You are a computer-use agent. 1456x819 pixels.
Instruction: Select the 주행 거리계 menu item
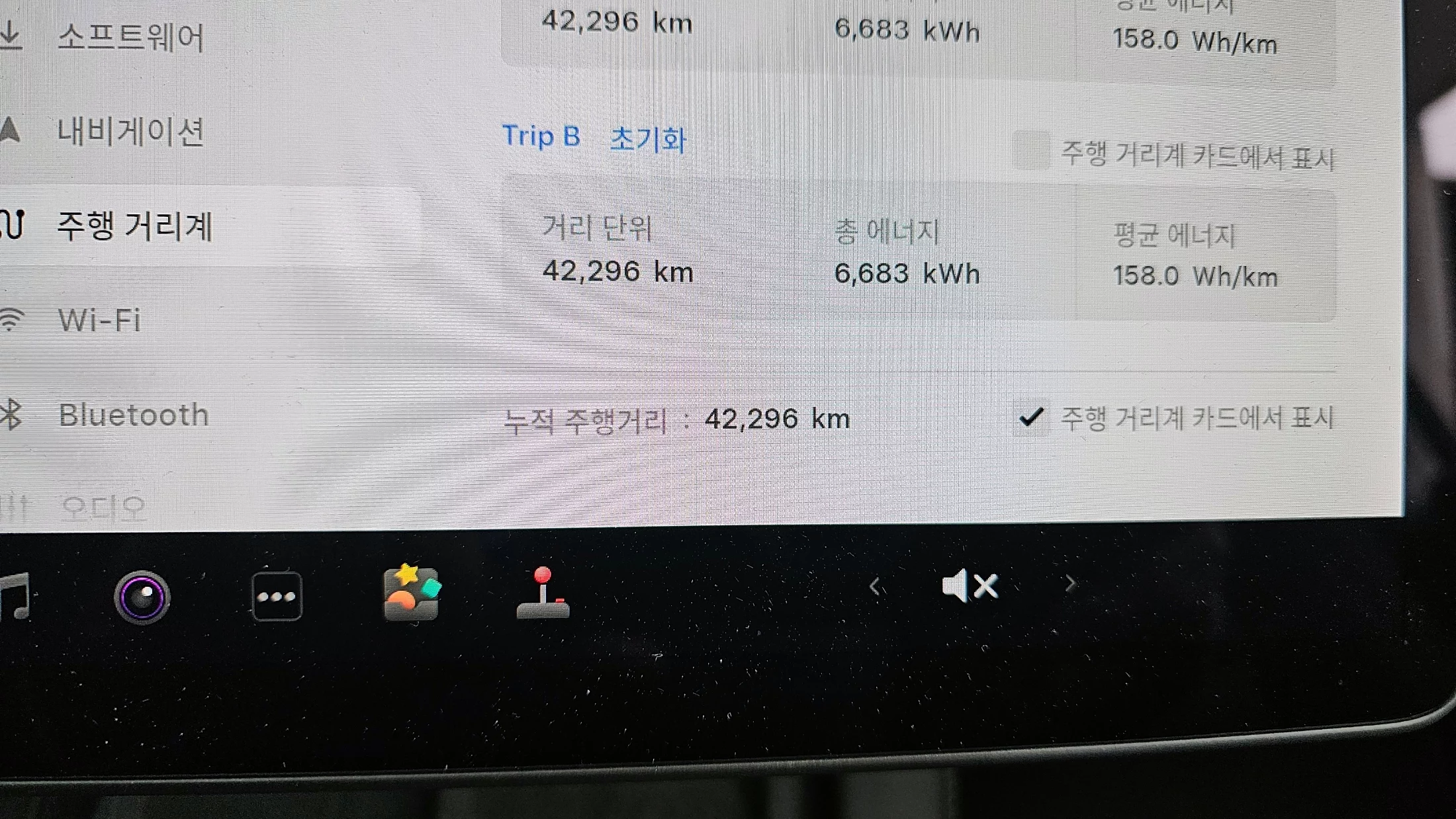click(134, 226)
